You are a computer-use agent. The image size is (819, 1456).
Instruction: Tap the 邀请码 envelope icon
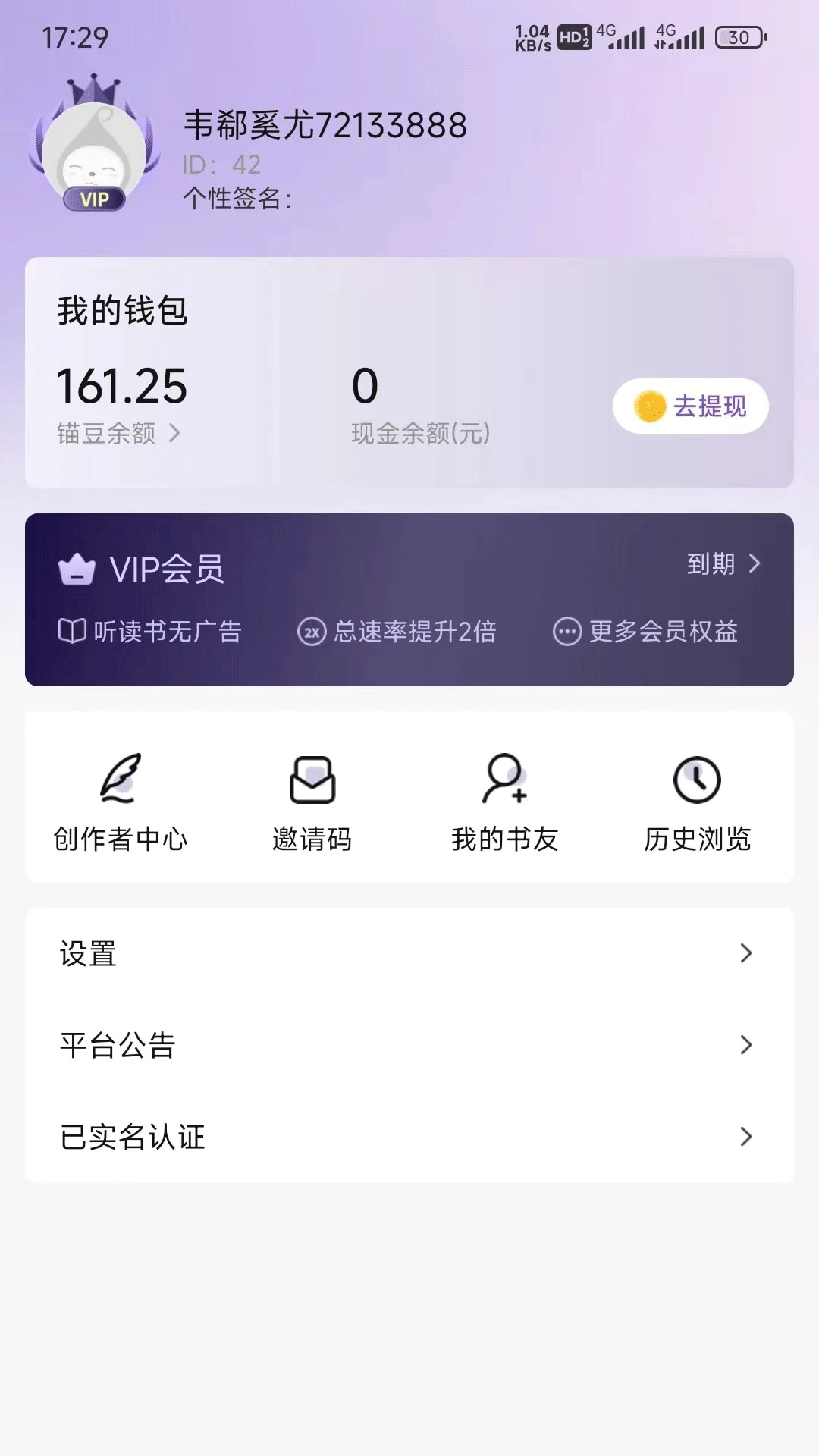pos(313,780)
